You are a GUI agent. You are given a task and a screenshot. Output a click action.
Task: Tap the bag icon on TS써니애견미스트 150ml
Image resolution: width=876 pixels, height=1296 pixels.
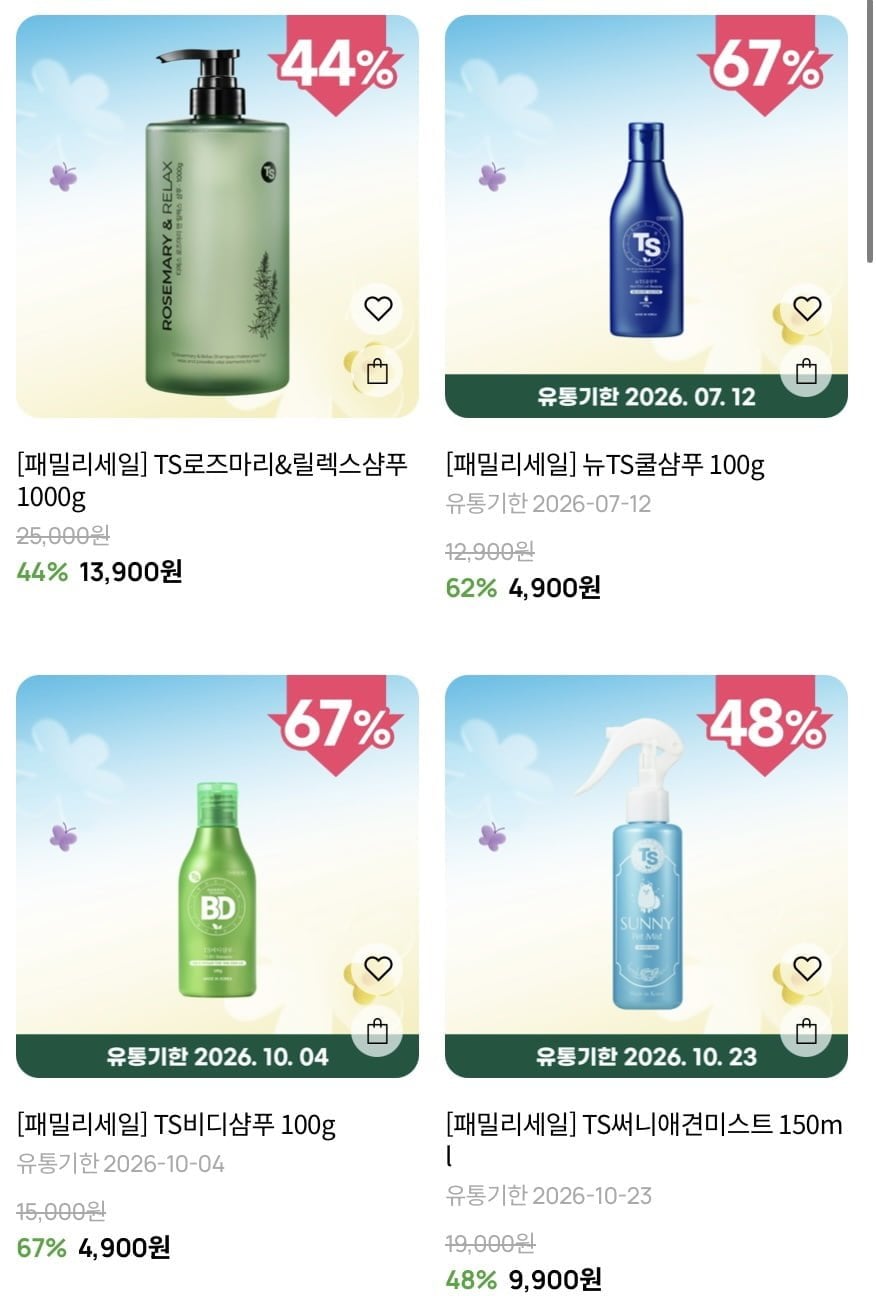point(806,1031)
